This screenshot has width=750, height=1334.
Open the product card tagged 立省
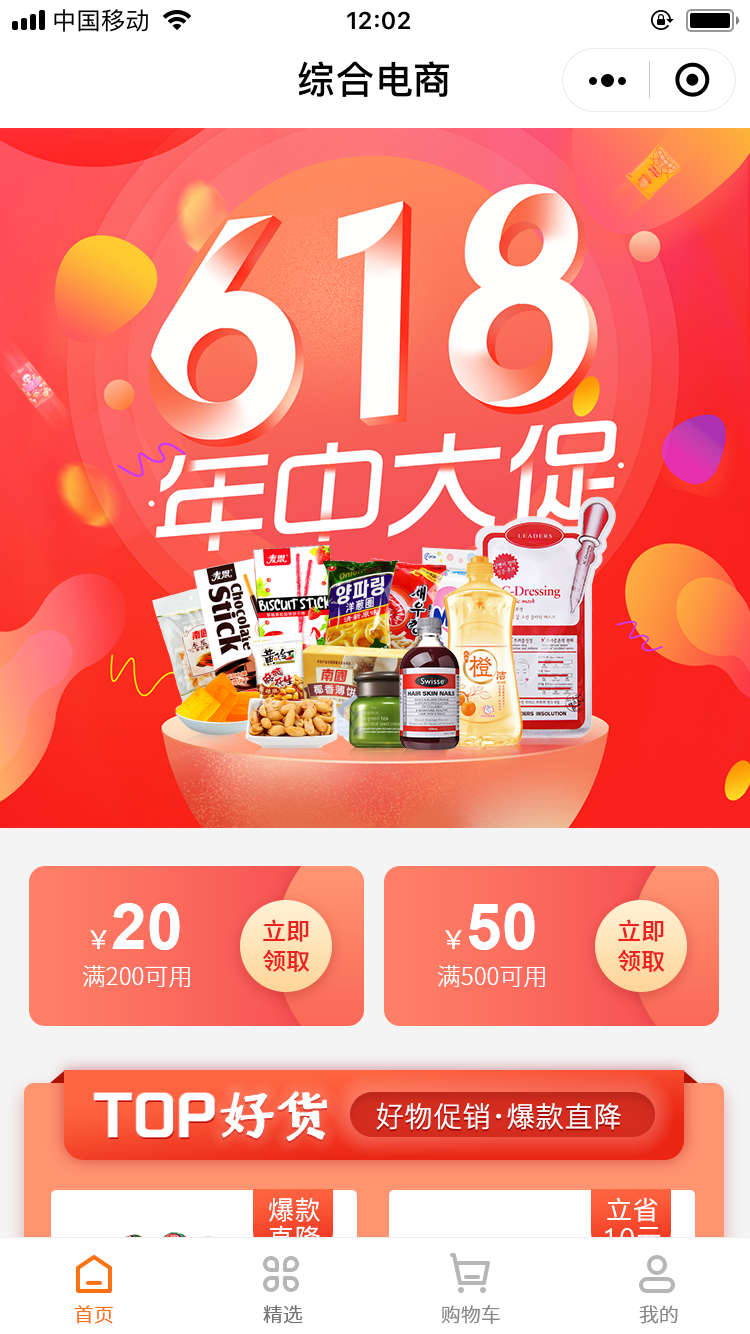coord(542,1214)
